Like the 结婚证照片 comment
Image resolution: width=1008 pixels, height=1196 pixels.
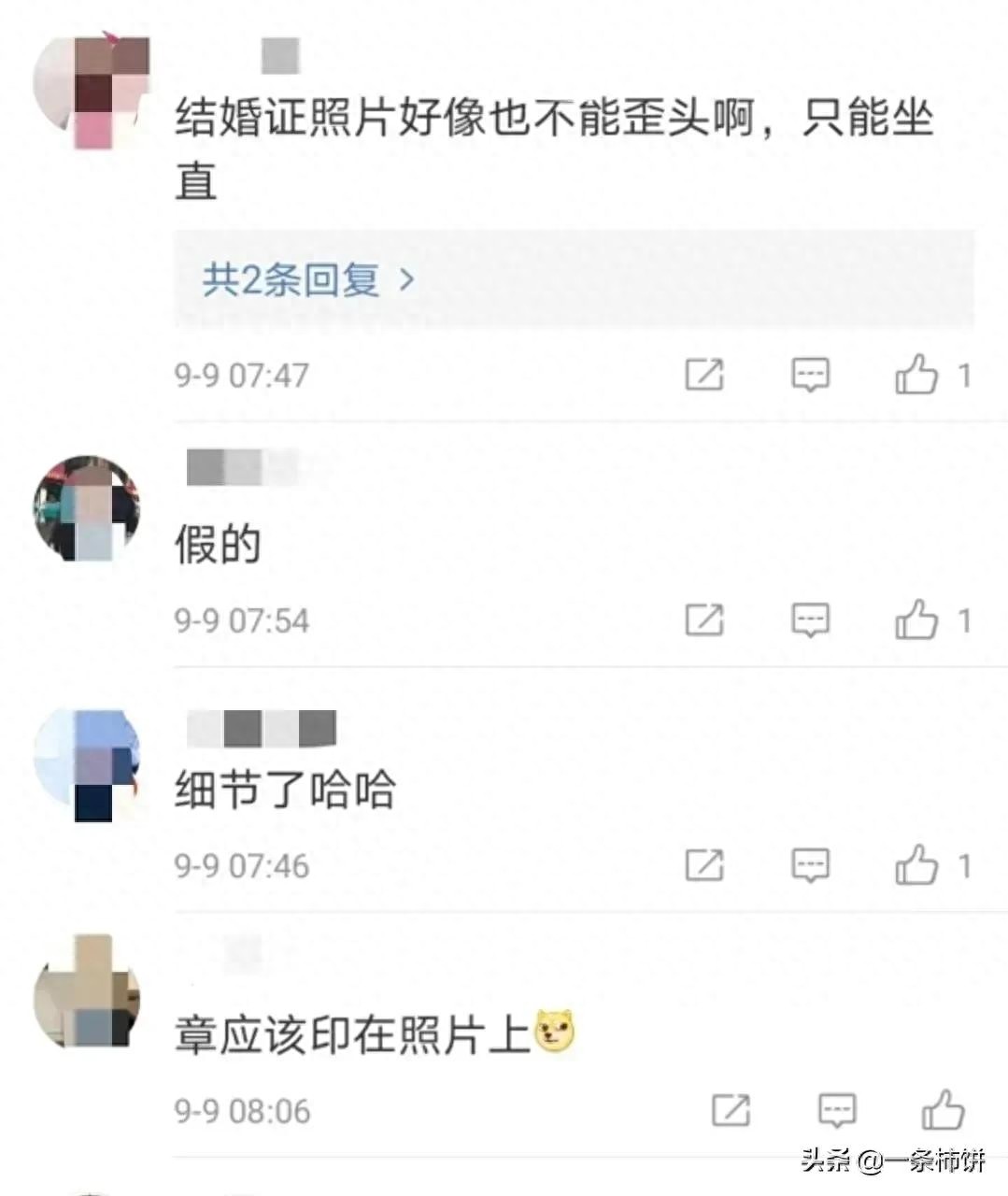916,376
